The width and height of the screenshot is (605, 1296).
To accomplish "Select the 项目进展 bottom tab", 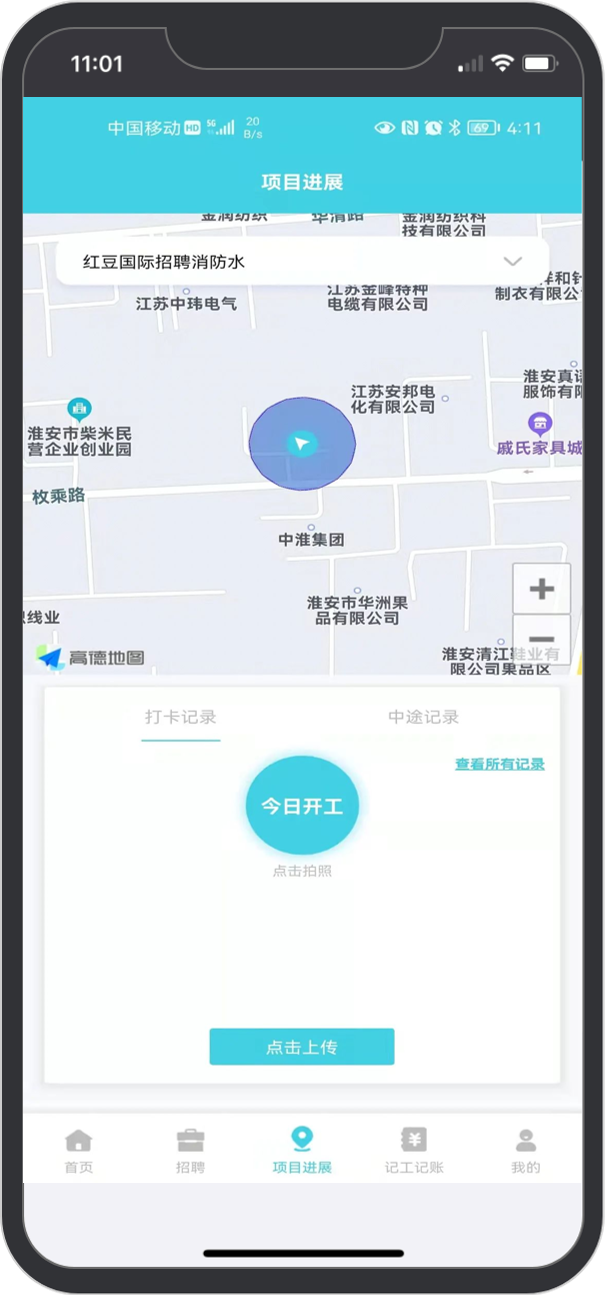I will tap(302, 1151).
